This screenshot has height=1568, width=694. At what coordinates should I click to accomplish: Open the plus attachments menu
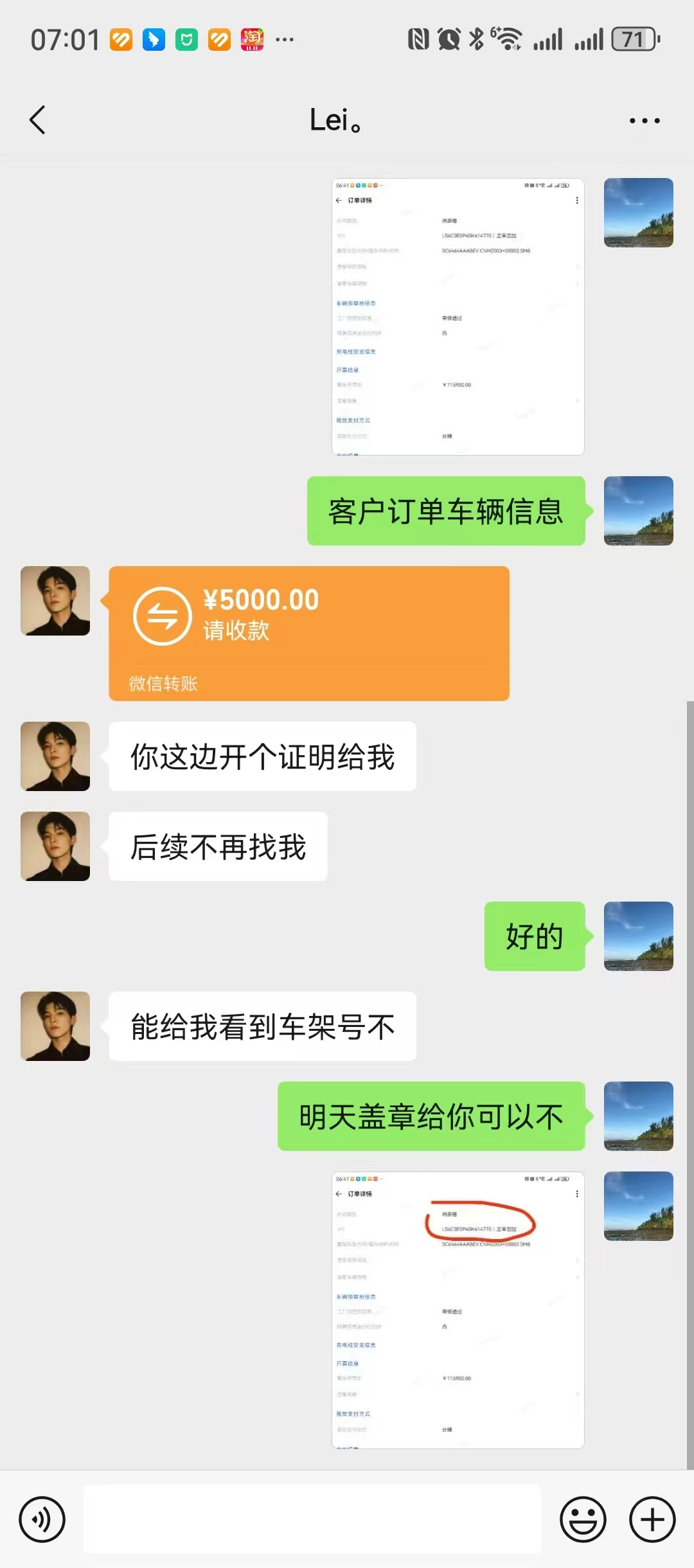pyautogui.click(x=652, y=1519)
